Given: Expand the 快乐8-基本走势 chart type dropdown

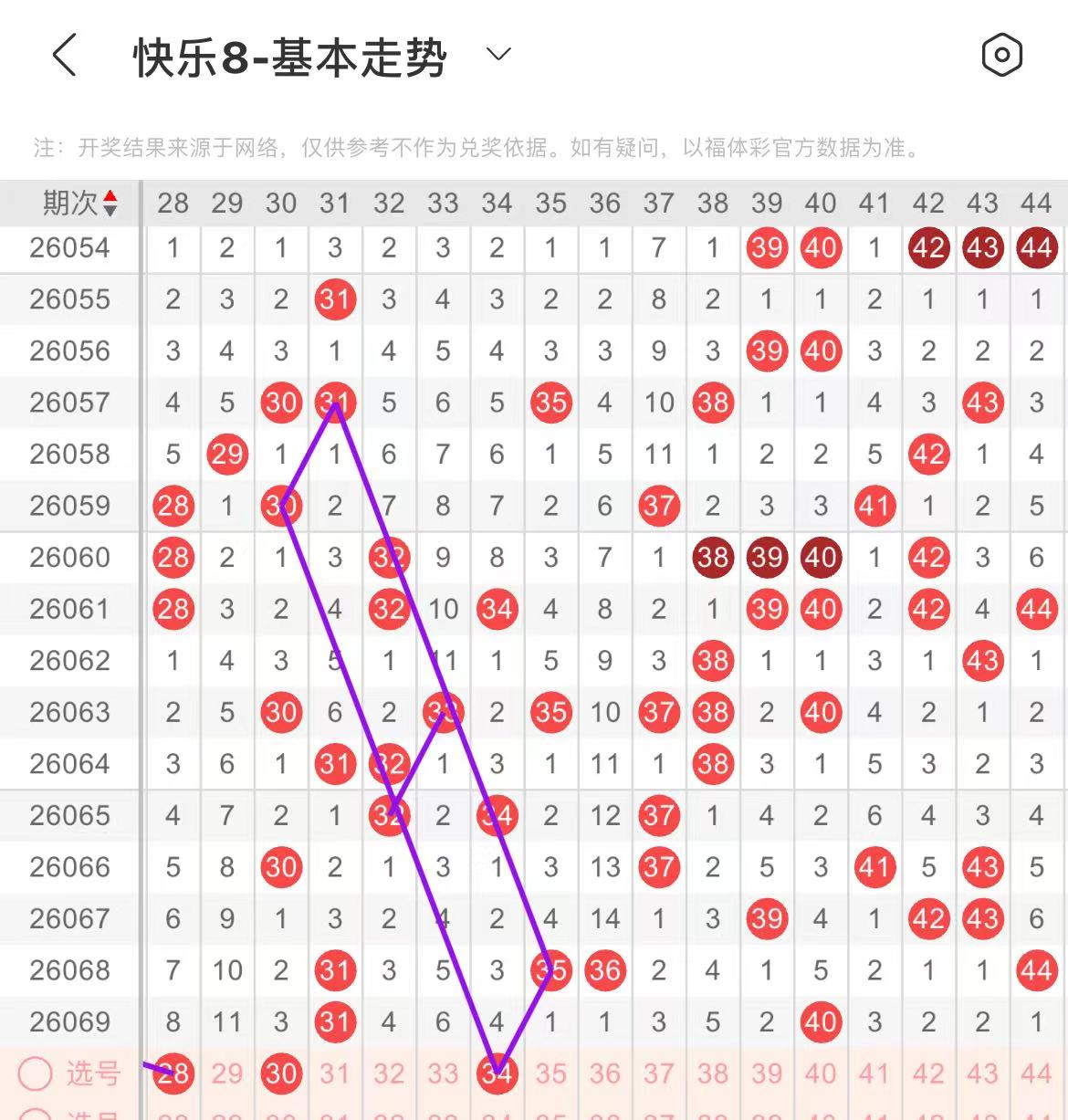Looking at the screenshot, I should pos(498,55).
